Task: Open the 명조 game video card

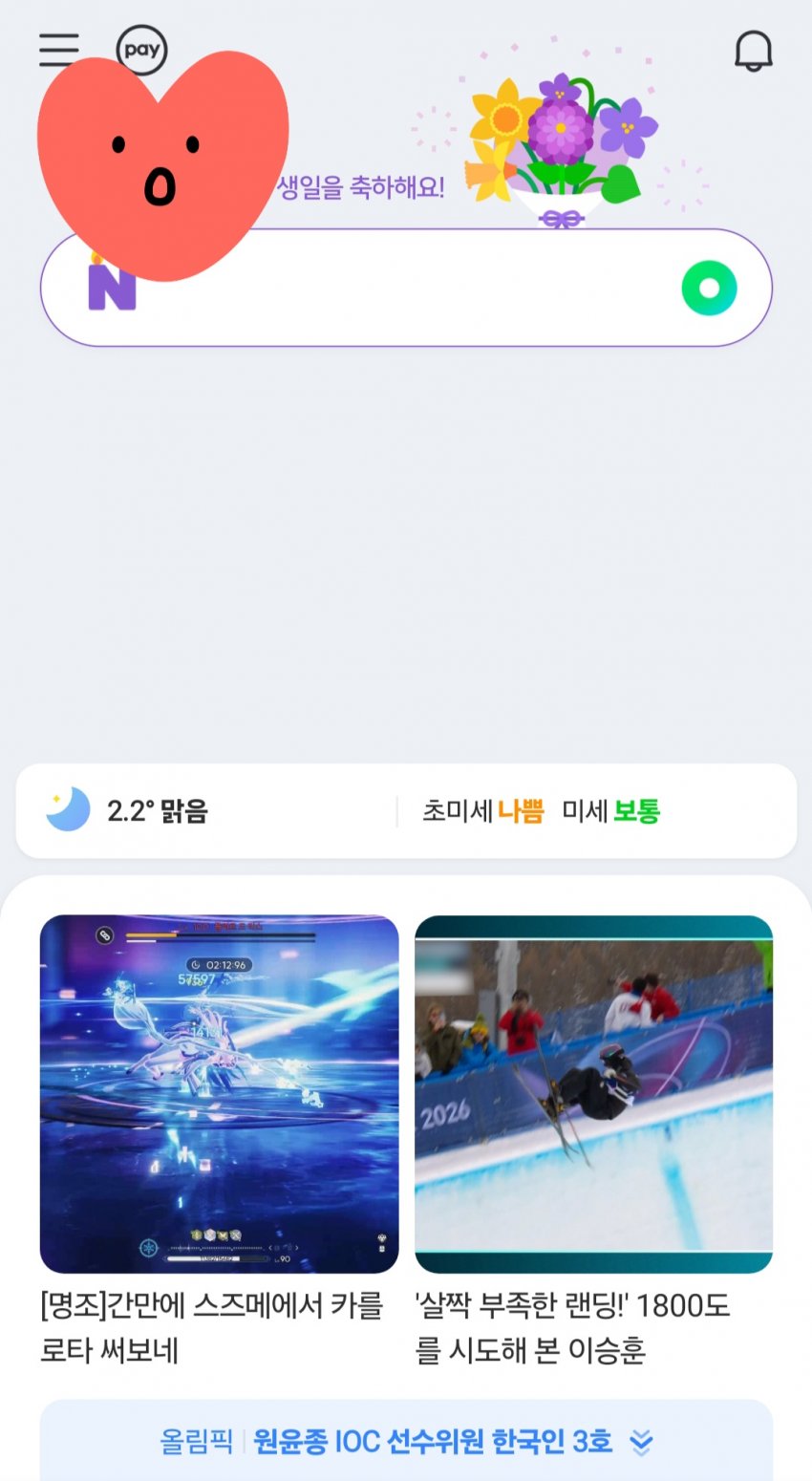Action: [x=219, y=1094]
